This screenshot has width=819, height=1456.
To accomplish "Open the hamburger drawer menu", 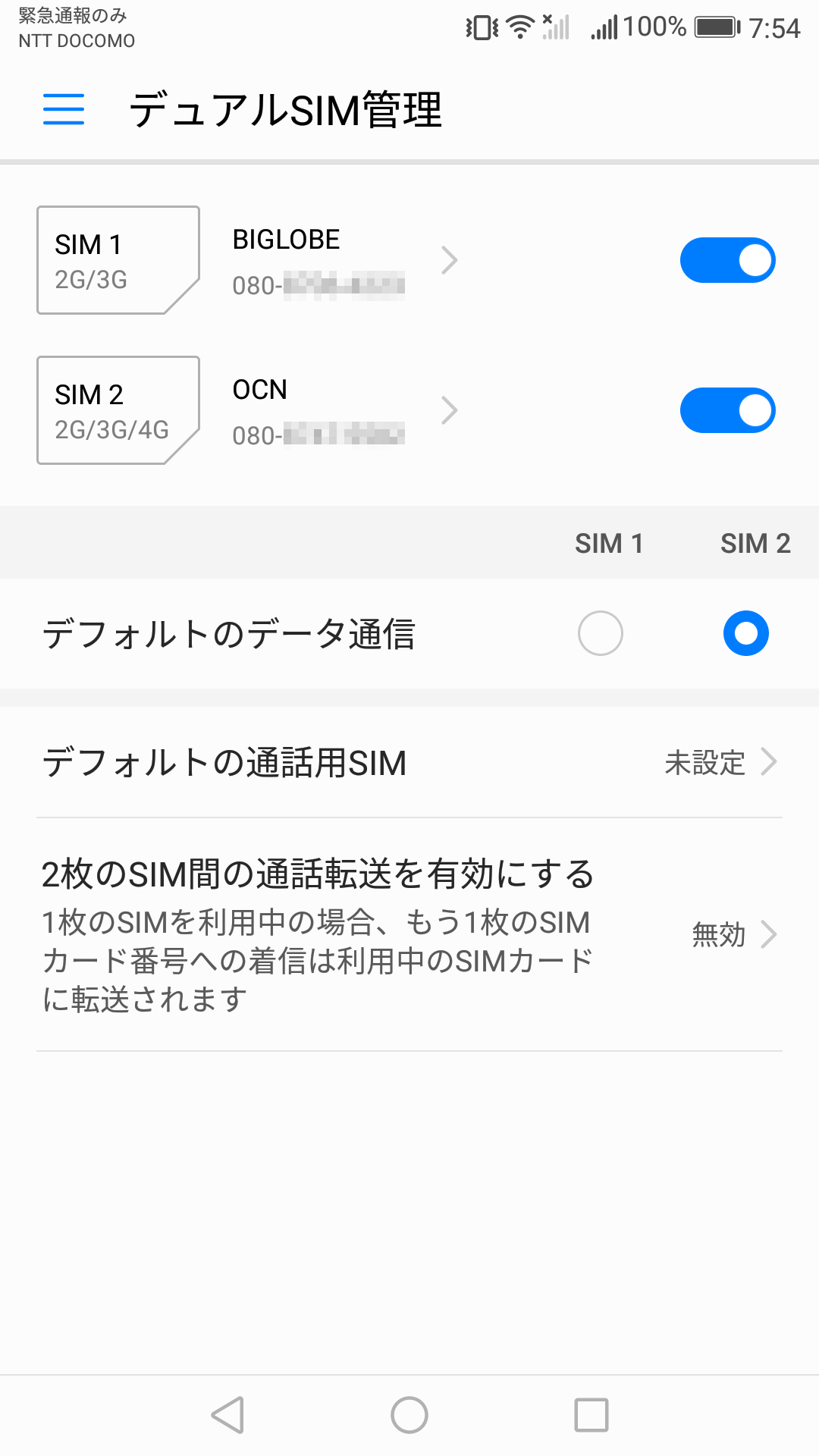I will [x=64, y=109].
